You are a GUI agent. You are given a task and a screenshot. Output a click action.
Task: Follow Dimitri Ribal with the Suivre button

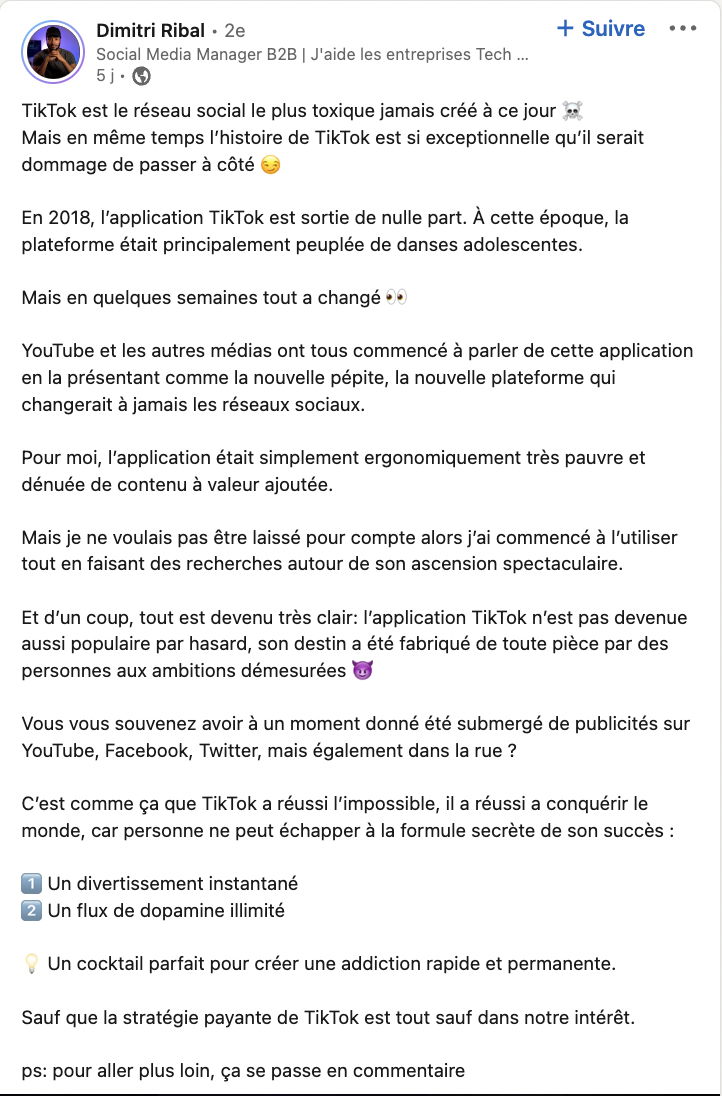click(600, 29)
